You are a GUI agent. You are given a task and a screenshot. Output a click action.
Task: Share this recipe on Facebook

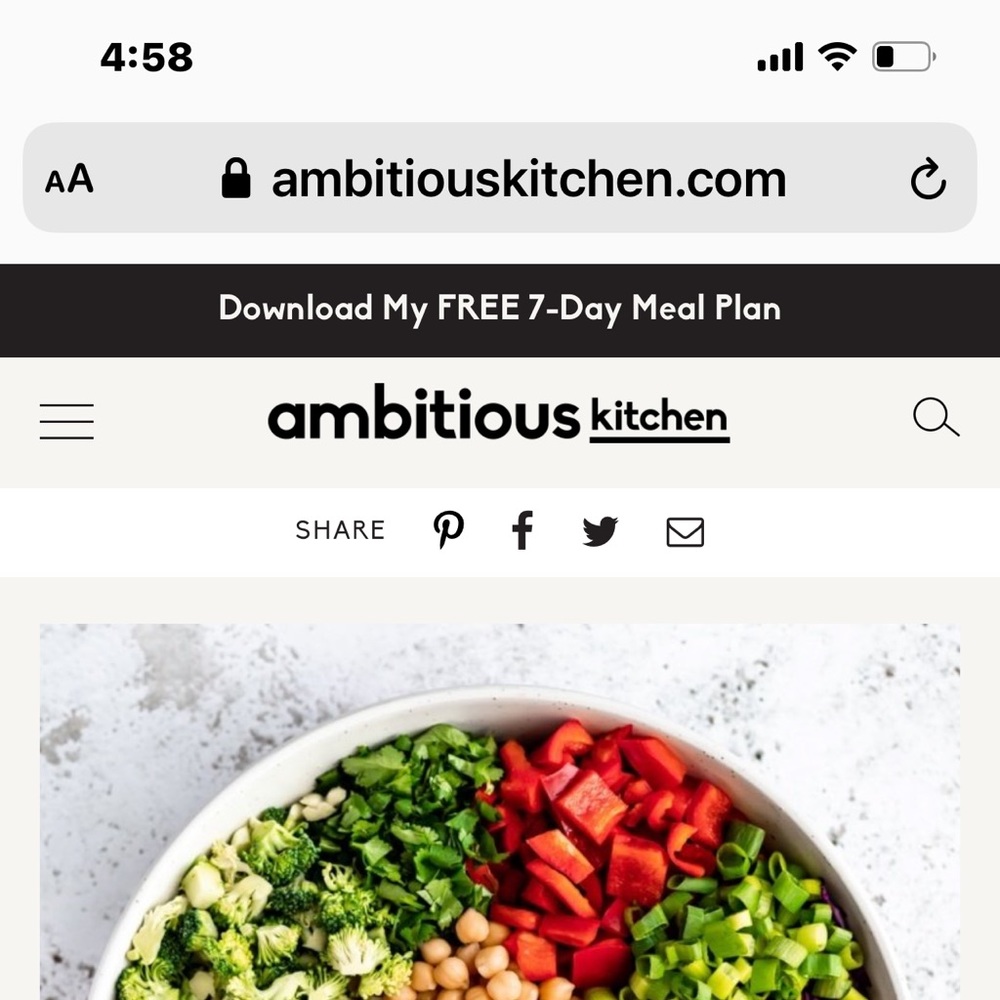point(522,530)
